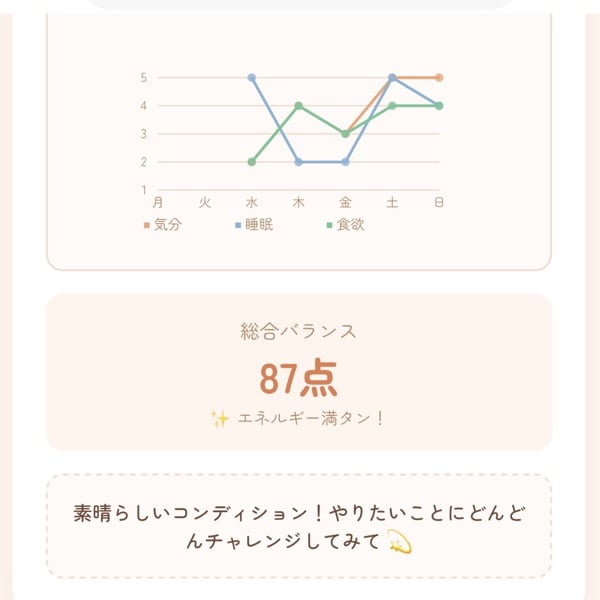Toggle the 食欲 series in chart legend
600x600 pixels.
(346, 225)
